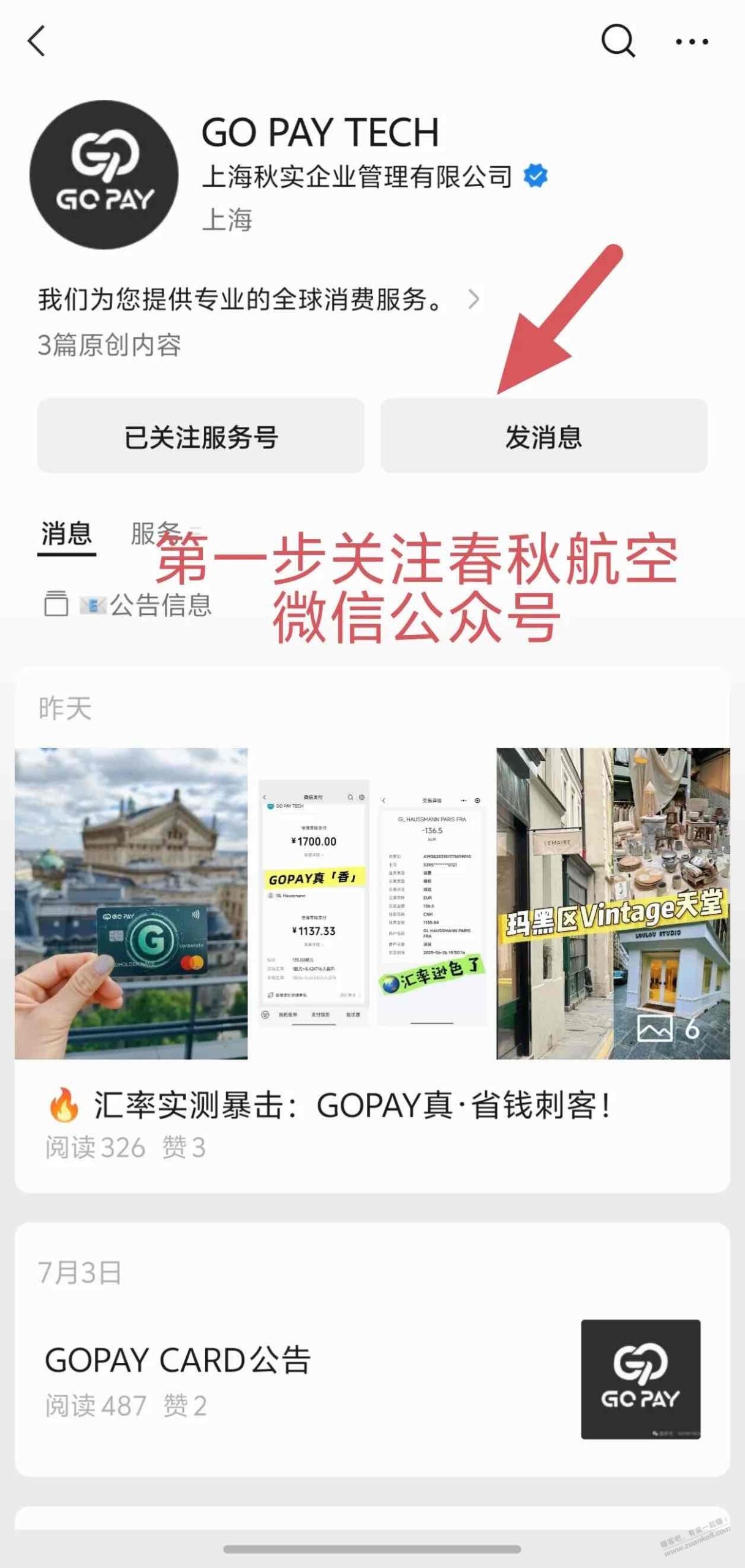Open the search icon at top right
The height and width of the screenshot is (1568, 745).
(619, 42)
